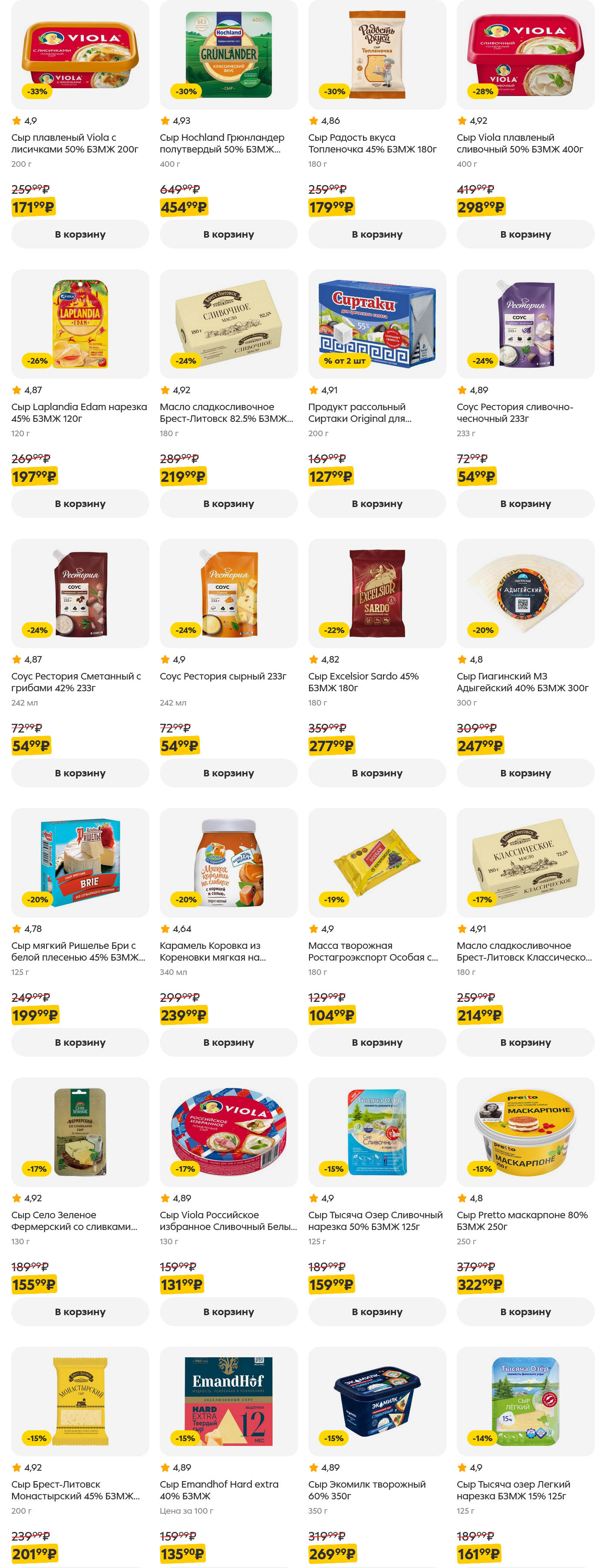607x1568 pixels.
Task: Add Ришелье Бри cheese to cart
Action: point(80,1042)
